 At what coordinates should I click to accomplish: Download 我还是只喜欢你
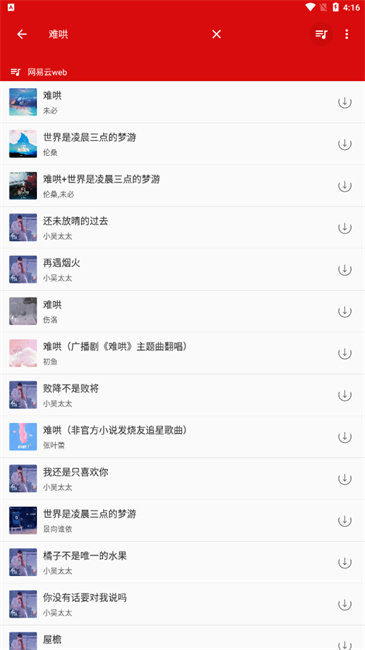[345, 479]
